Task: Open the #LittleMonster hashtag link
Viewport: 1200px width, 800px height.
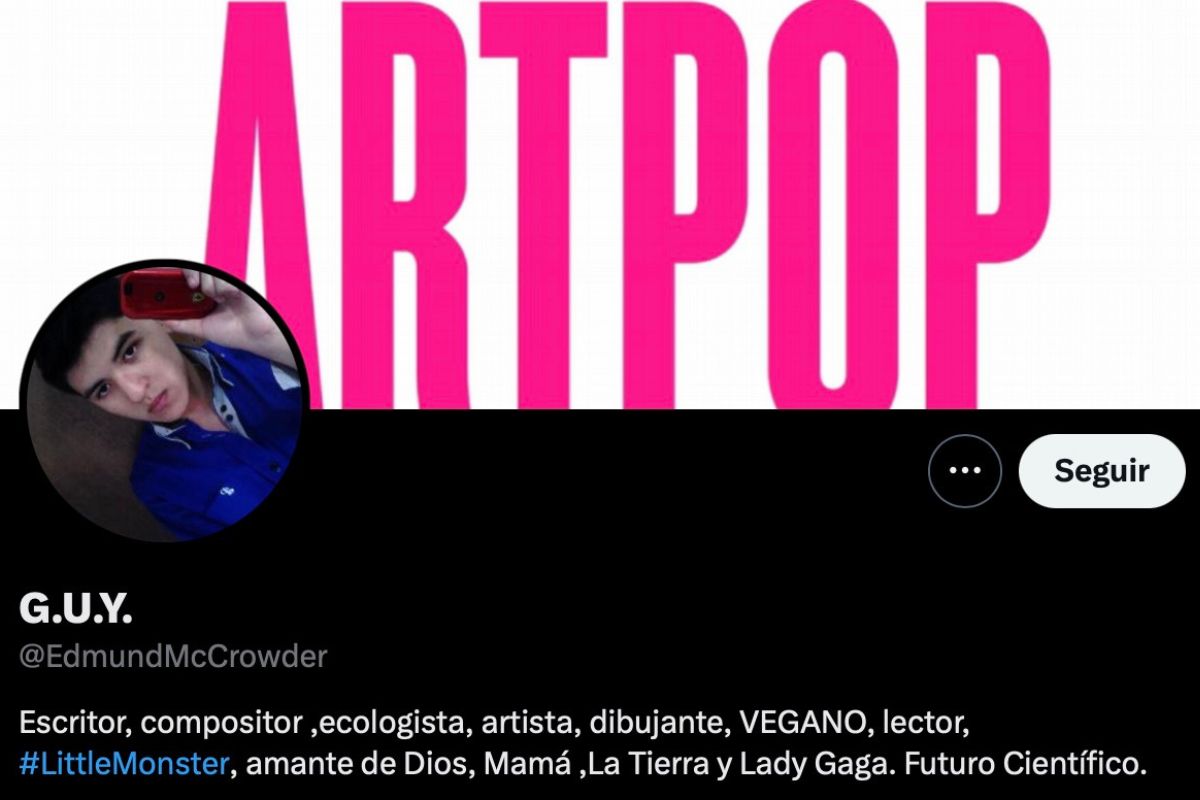Action: coord(124,765)
